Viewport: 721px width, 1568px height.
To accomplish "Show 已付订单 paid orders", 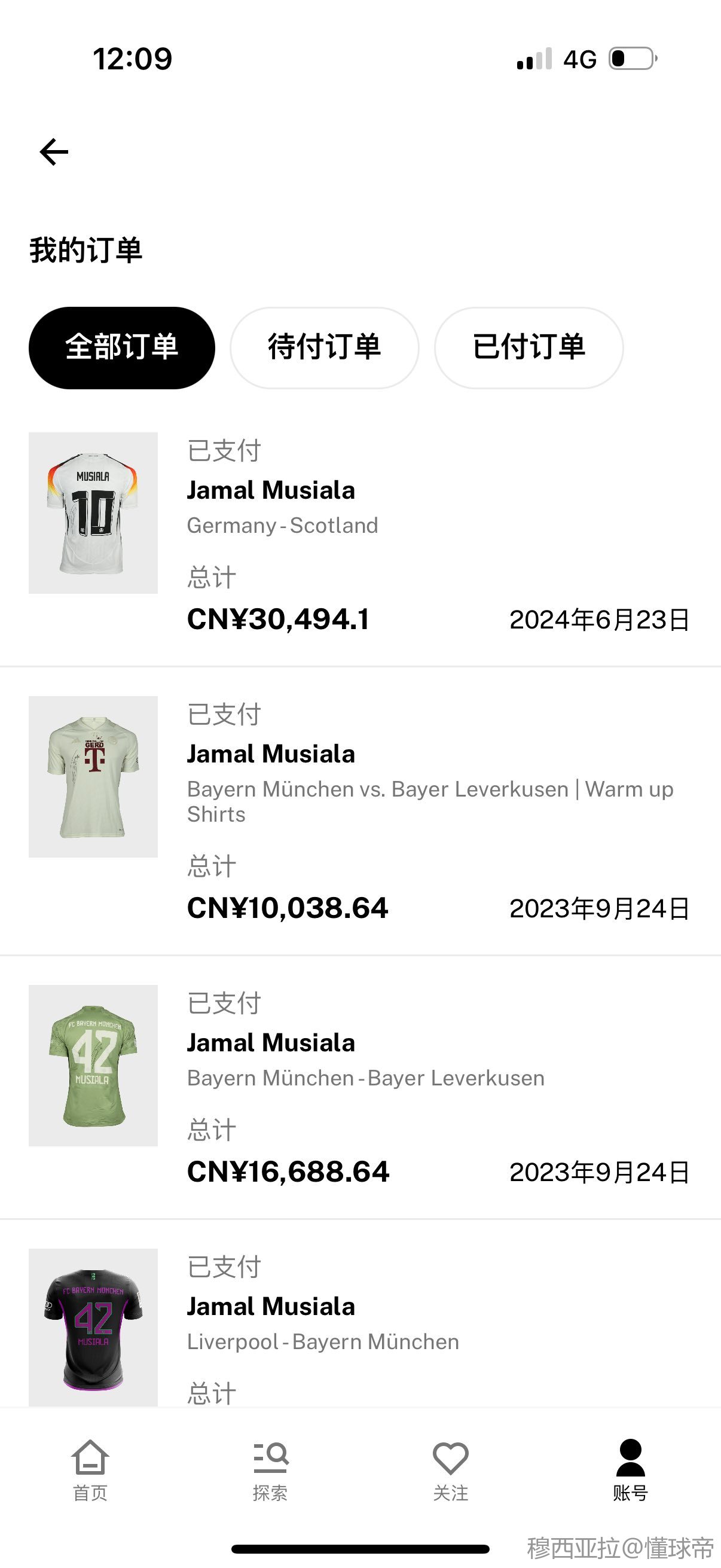I will click(528, 347).
